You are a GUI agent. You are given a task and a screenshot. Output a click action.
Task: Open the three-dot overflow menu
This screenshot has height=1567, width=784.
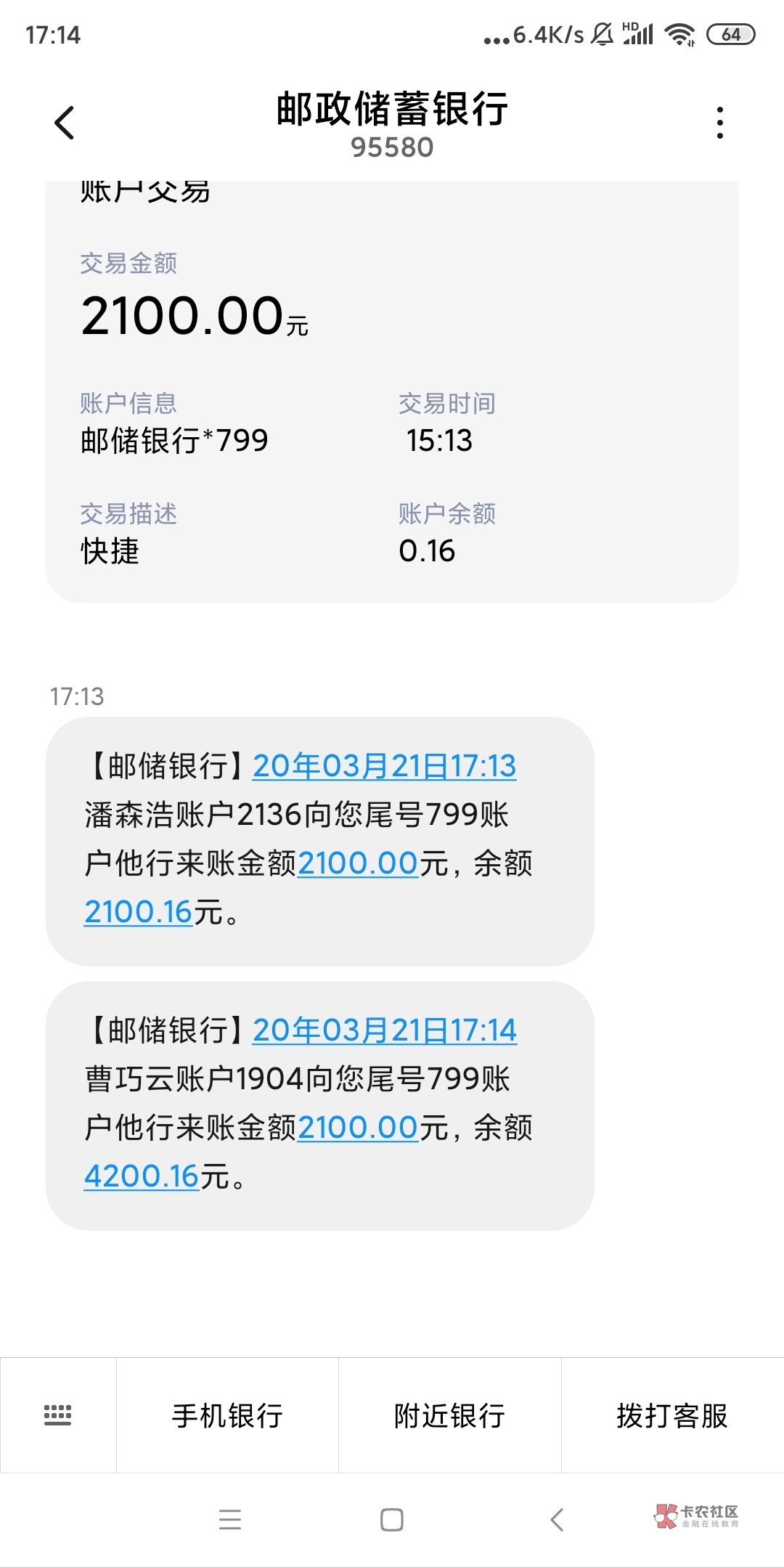tap(719, 123)
